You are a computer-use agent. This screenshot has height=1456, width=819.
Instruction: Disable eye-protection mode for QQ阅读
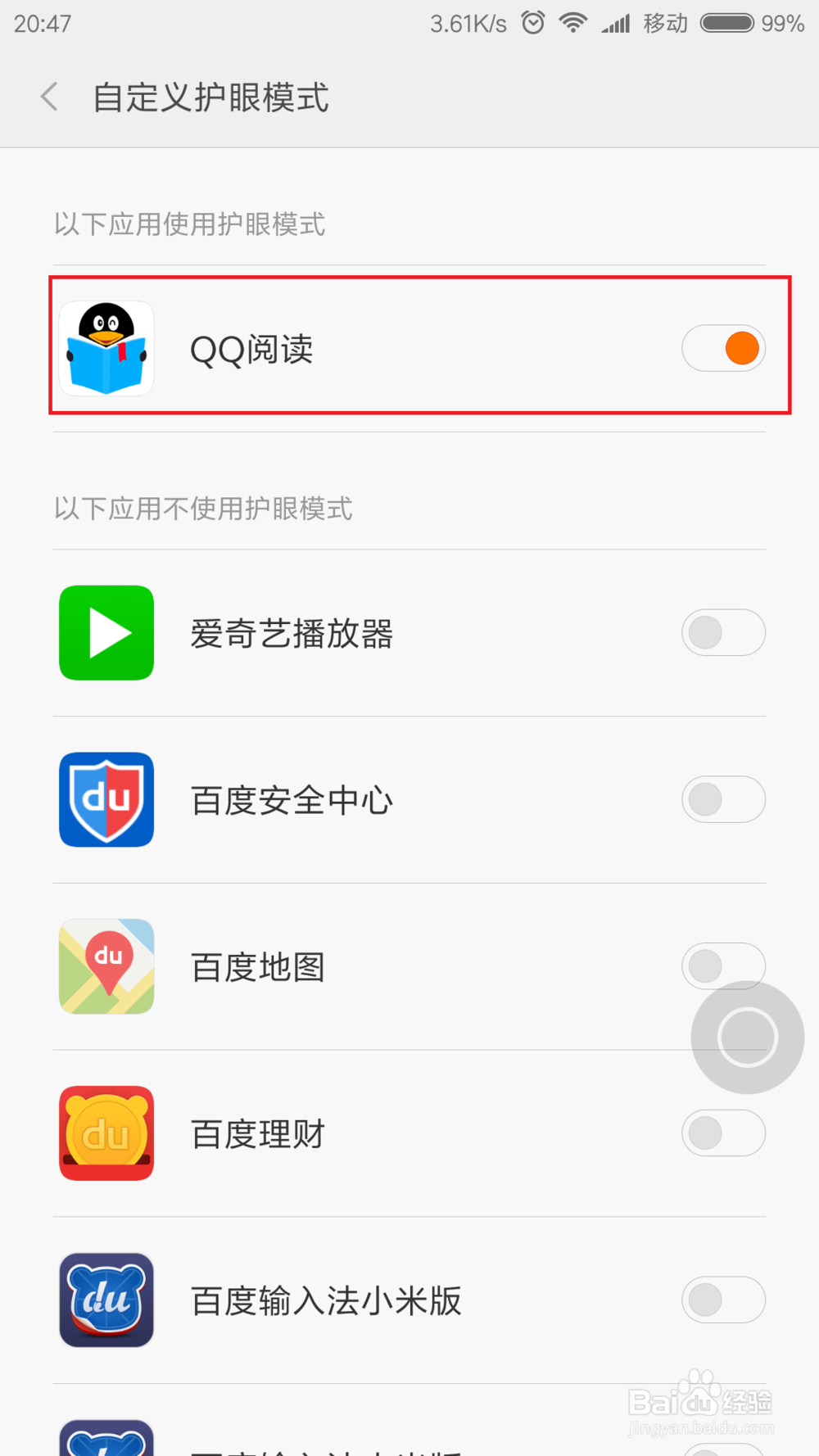point(723,348)
